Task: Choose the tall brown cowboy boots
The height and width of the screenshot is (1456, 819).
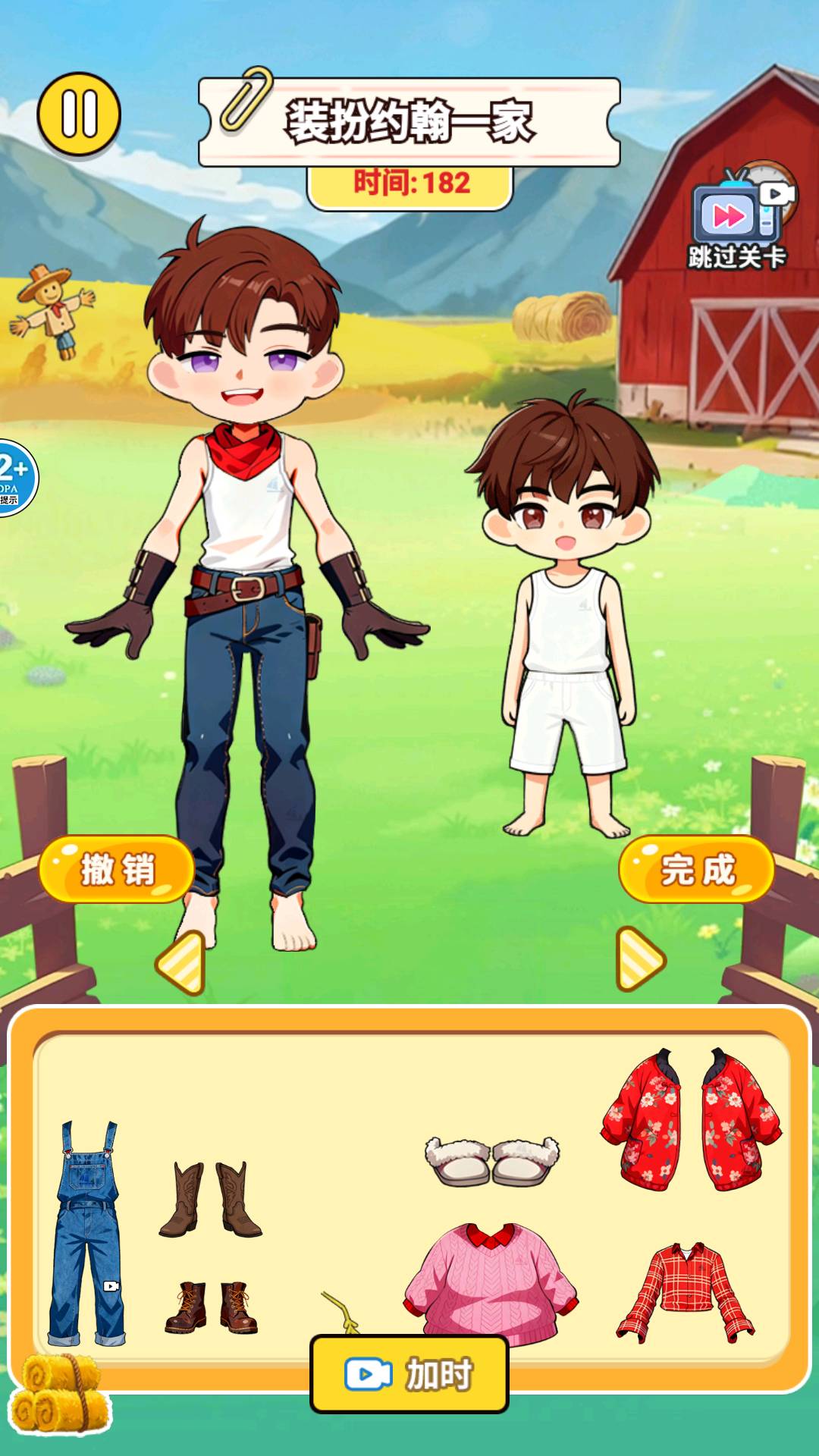Action: (210, 1199)
